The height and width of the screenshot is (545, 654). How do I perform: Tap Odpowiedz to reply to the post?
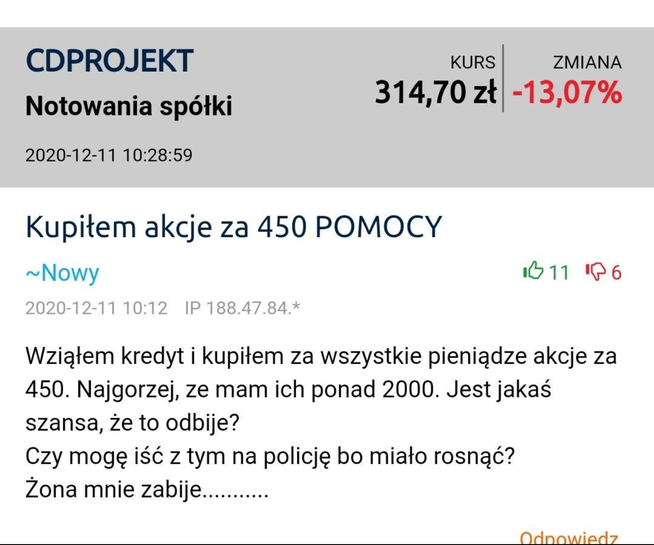tap(569, 537)
